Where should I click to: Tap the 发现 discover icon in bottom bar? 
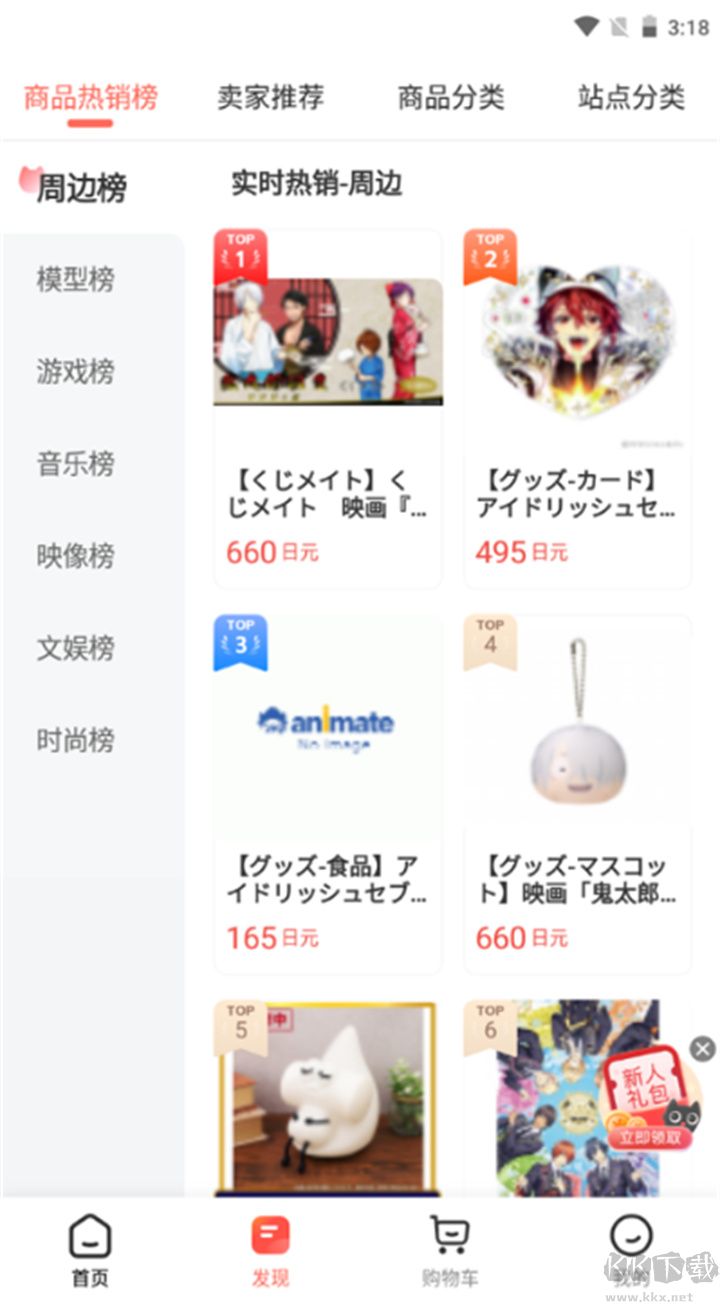click(268, 1236)
